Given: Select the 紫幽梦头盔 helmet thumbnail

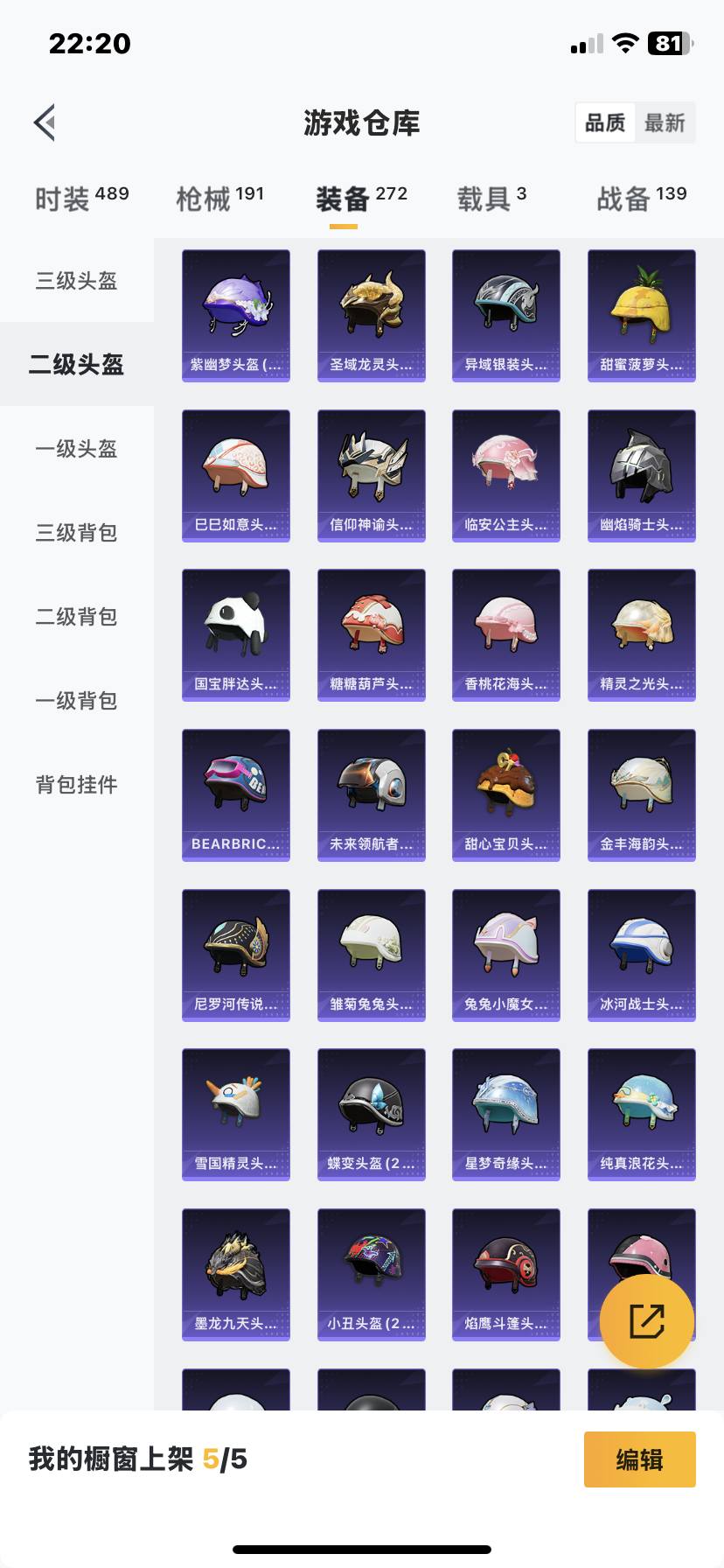Looking at the screenshot, I should 235,313.
